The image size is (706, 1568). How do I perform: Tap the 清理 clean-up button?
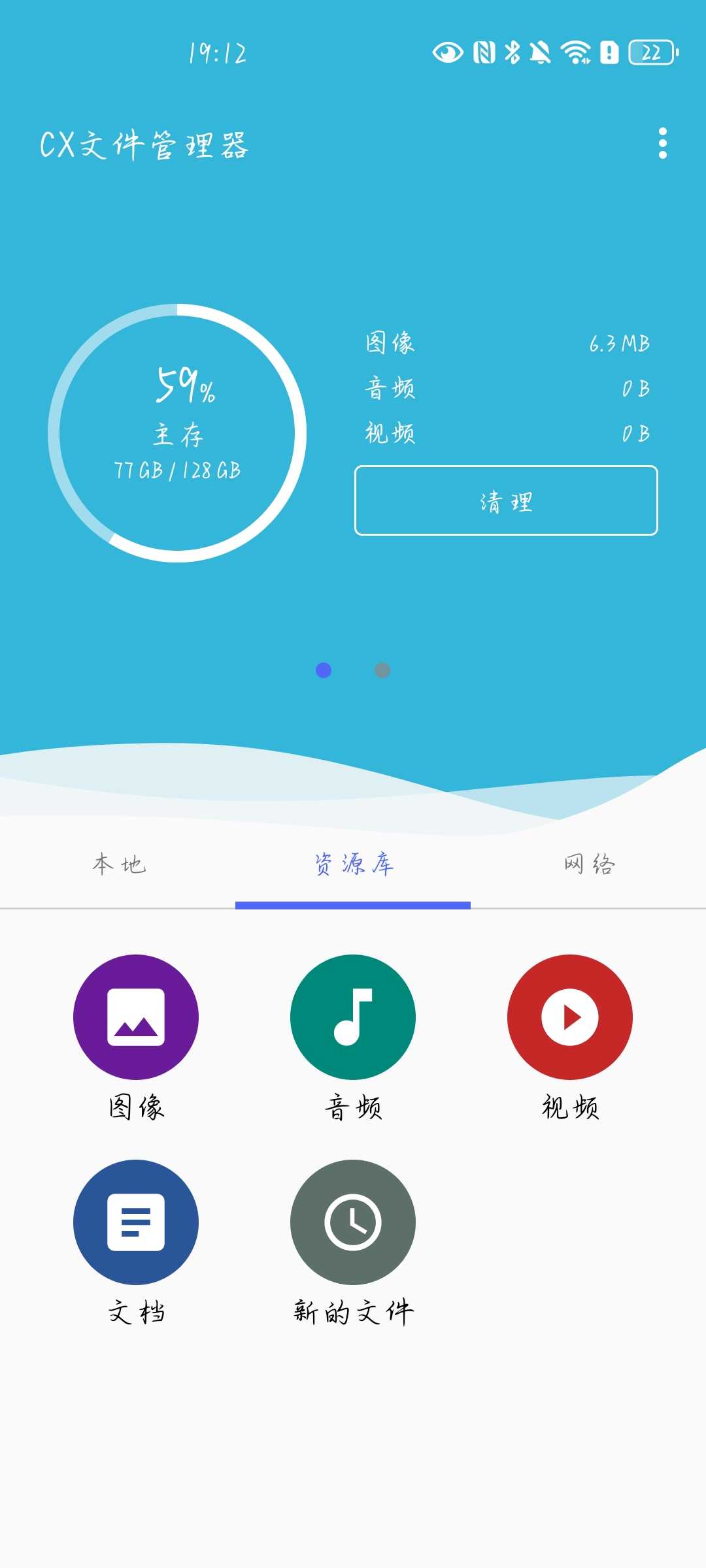click(506, 500)
